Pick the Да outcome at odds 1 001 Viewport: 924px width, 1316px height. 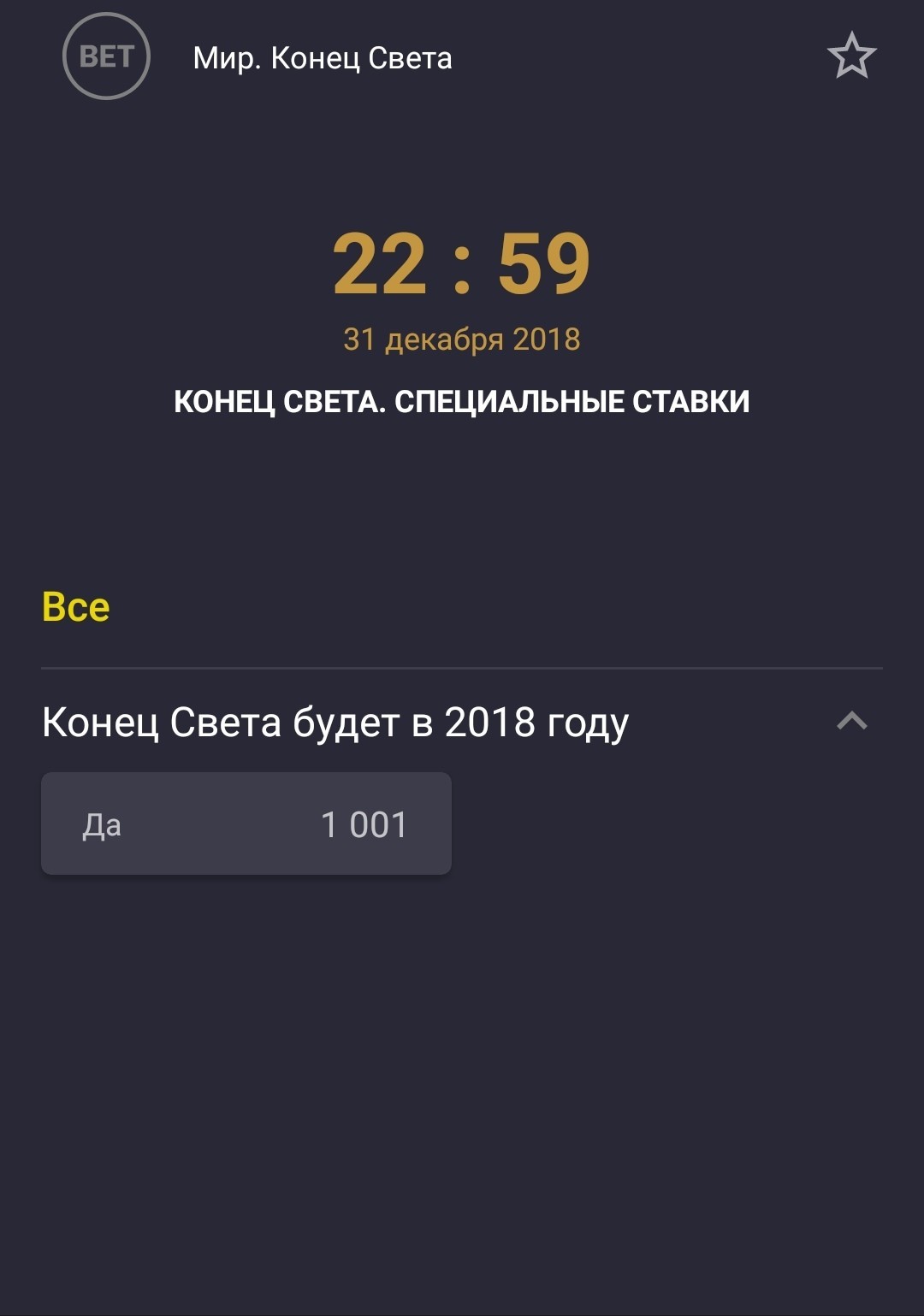click(246, 823)
